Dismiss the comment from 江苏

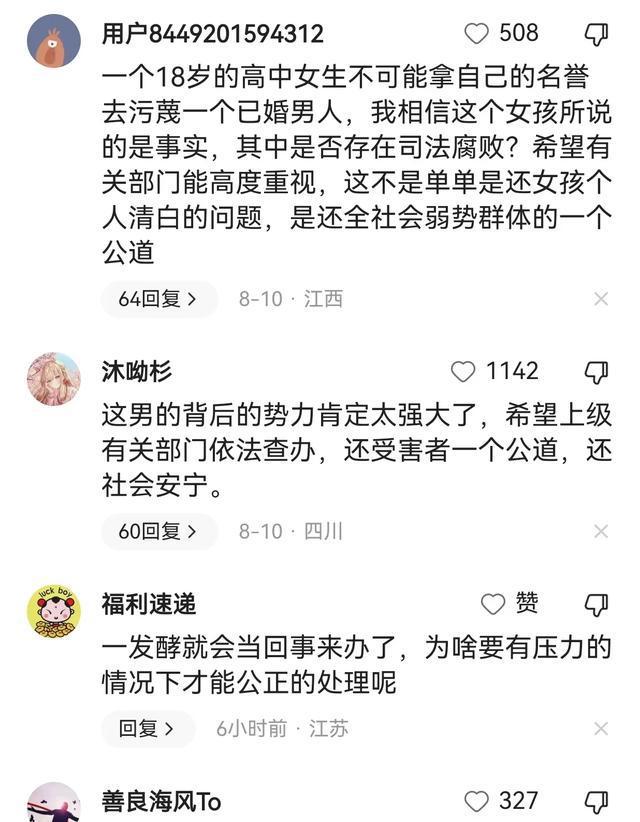[601, 729]
